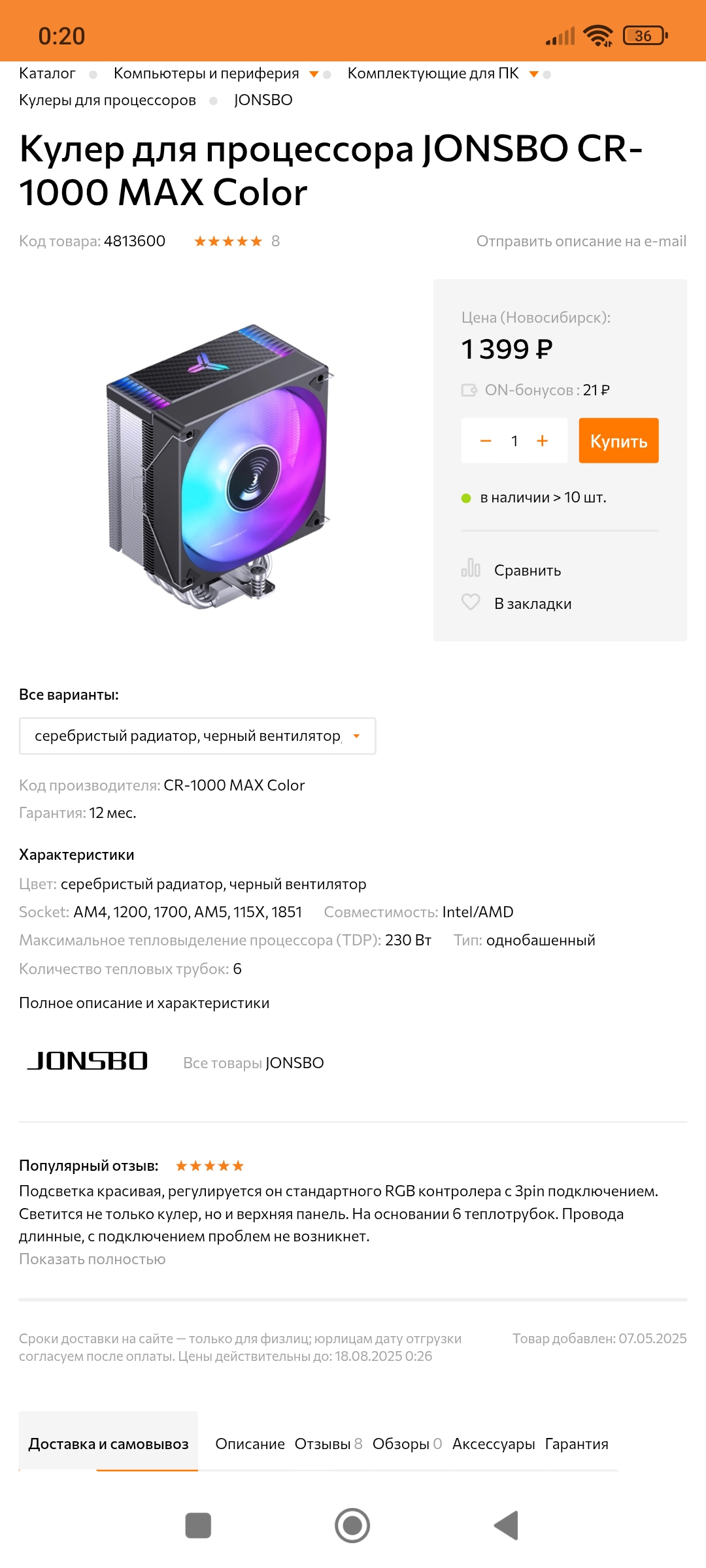The height and width of the screenshot is (1568, 706).
Task: Open the Аксессуары tab
Action: 494,1444
